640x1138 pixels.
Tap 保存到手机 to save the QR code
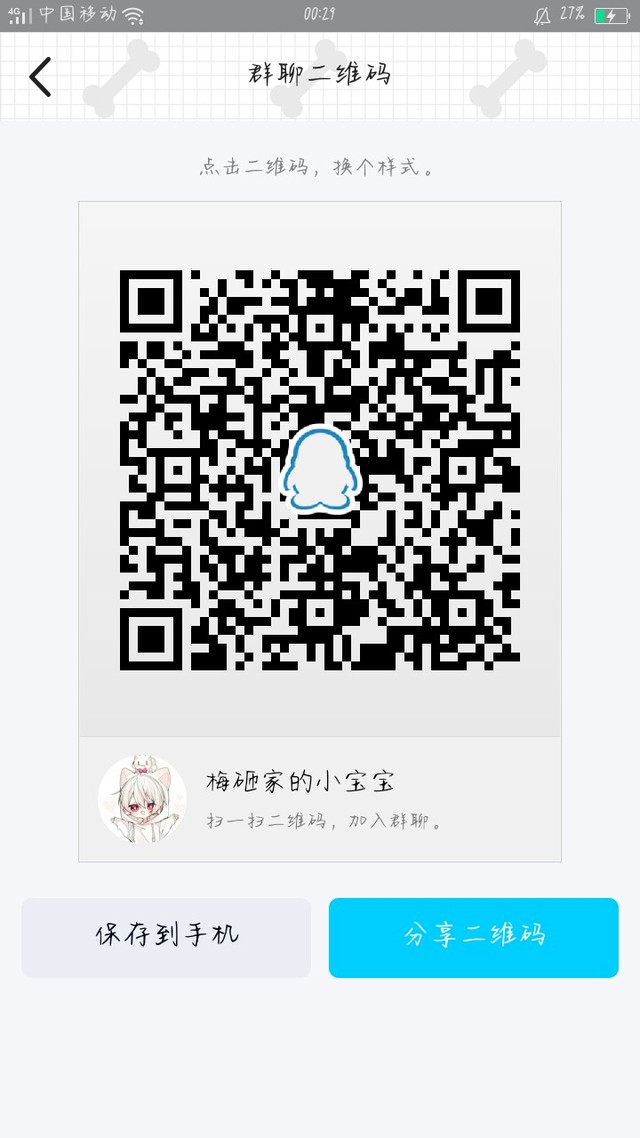pyautogui.click(x=166, y=938)
